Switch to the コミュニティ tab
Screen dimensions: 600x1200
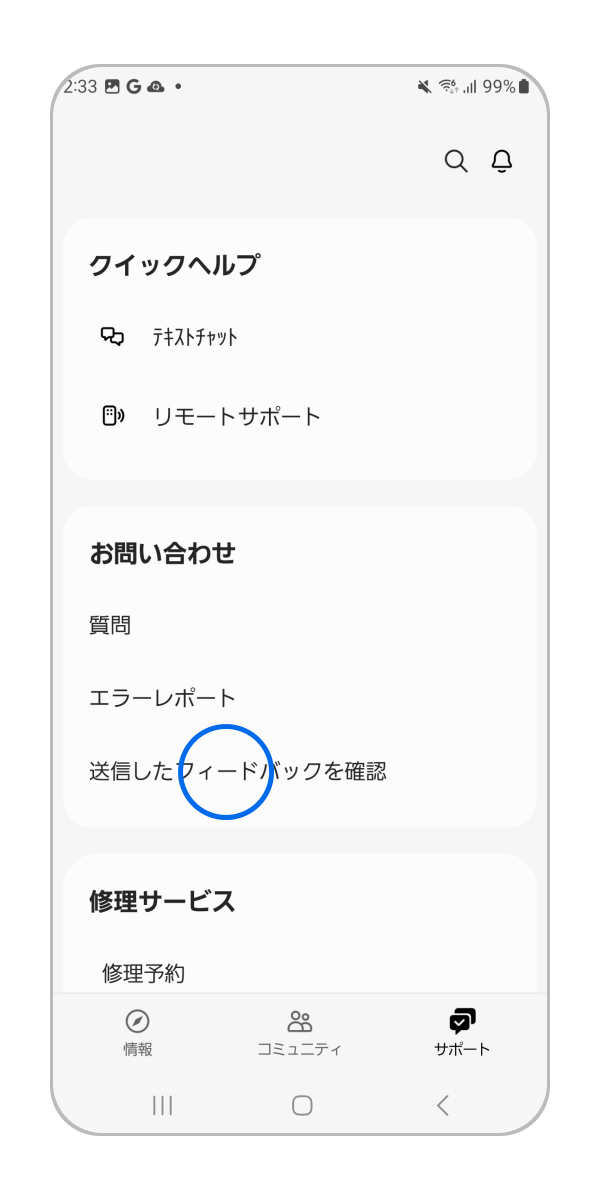tap(299, 1032)
